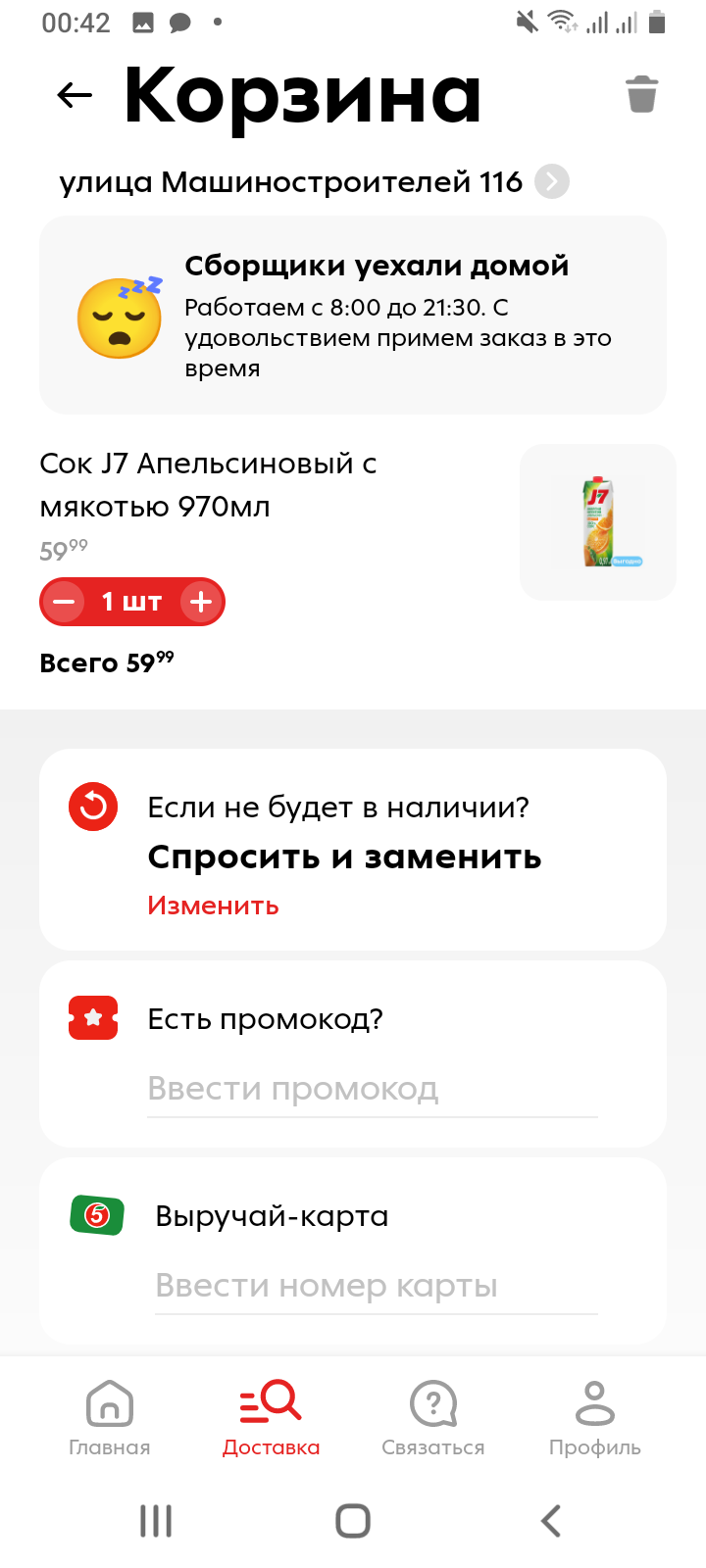This screenshot has width=706, height=1568.
Task: Open the J7 orange juice product image
Action: coord(597,522)
